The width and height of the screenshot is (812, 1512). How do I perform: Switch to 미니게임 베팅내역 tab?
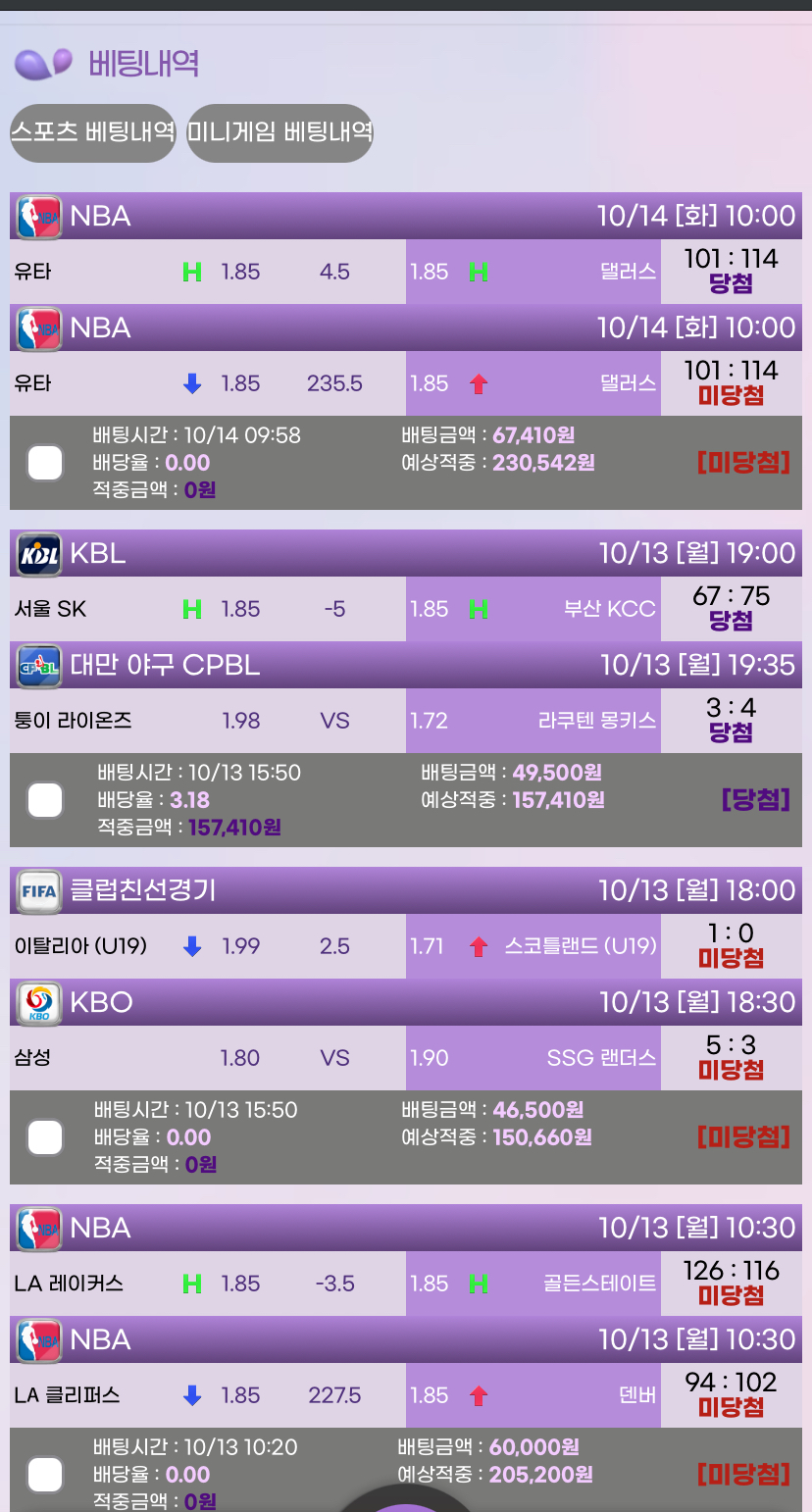[280, 132]
